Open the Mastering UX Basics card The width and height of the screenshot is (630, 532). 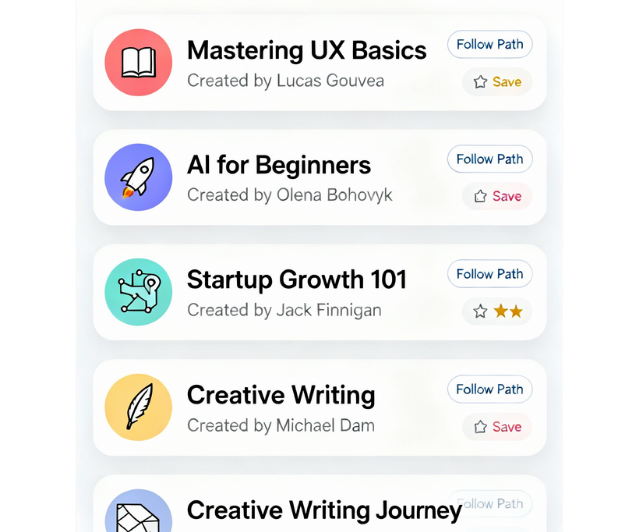point(300,62)
